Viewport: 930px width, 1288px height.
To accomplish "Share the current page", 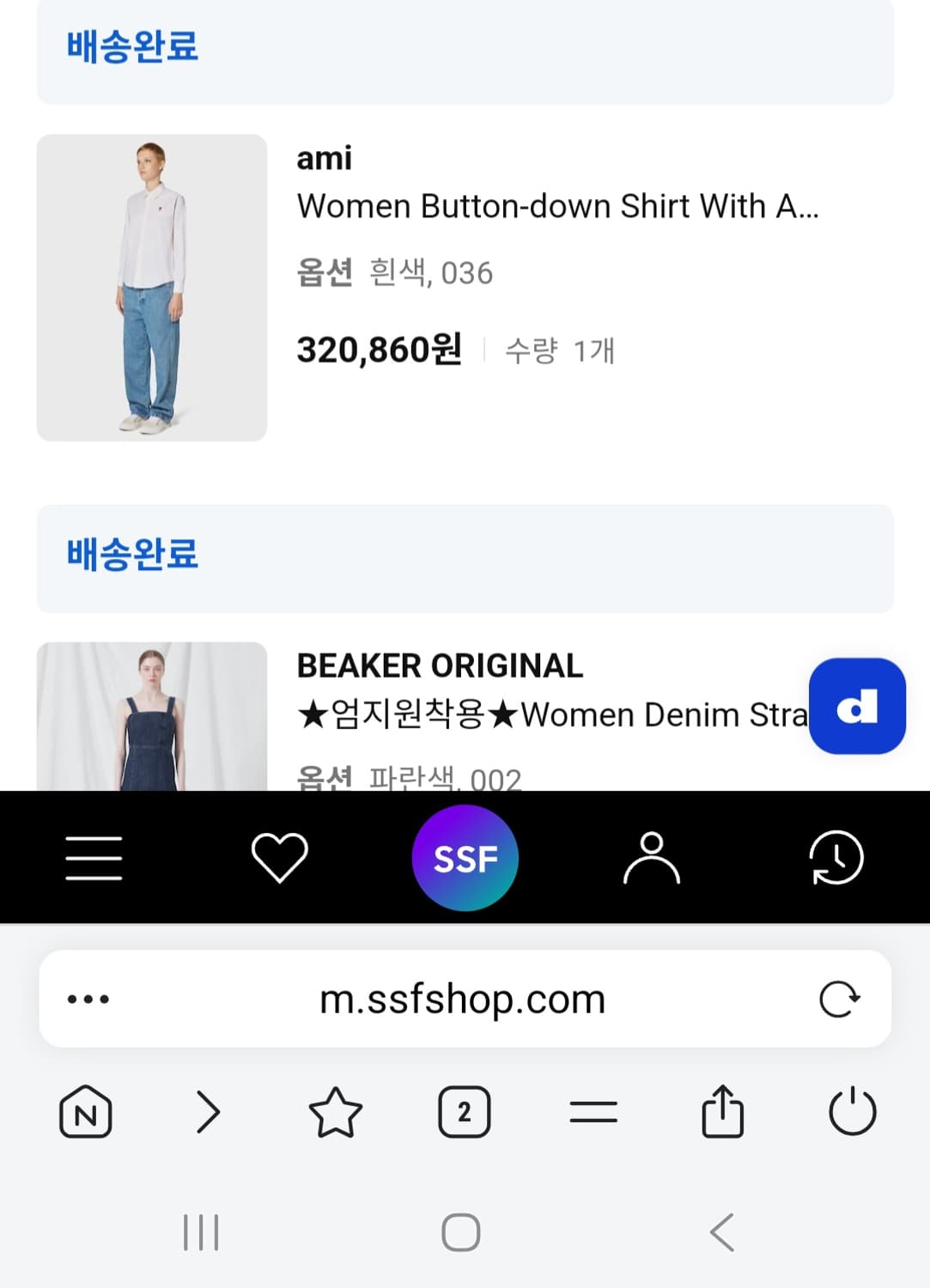I will point(724,1113).
